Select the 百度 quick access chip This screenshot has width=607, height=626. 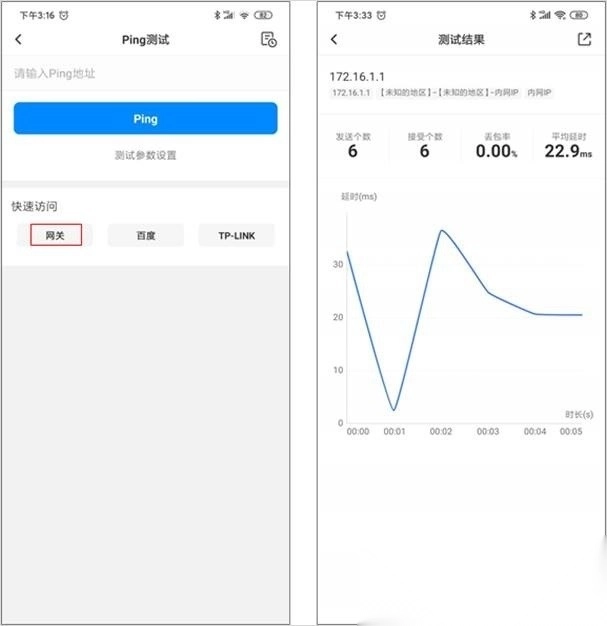(x=146, y=236)
